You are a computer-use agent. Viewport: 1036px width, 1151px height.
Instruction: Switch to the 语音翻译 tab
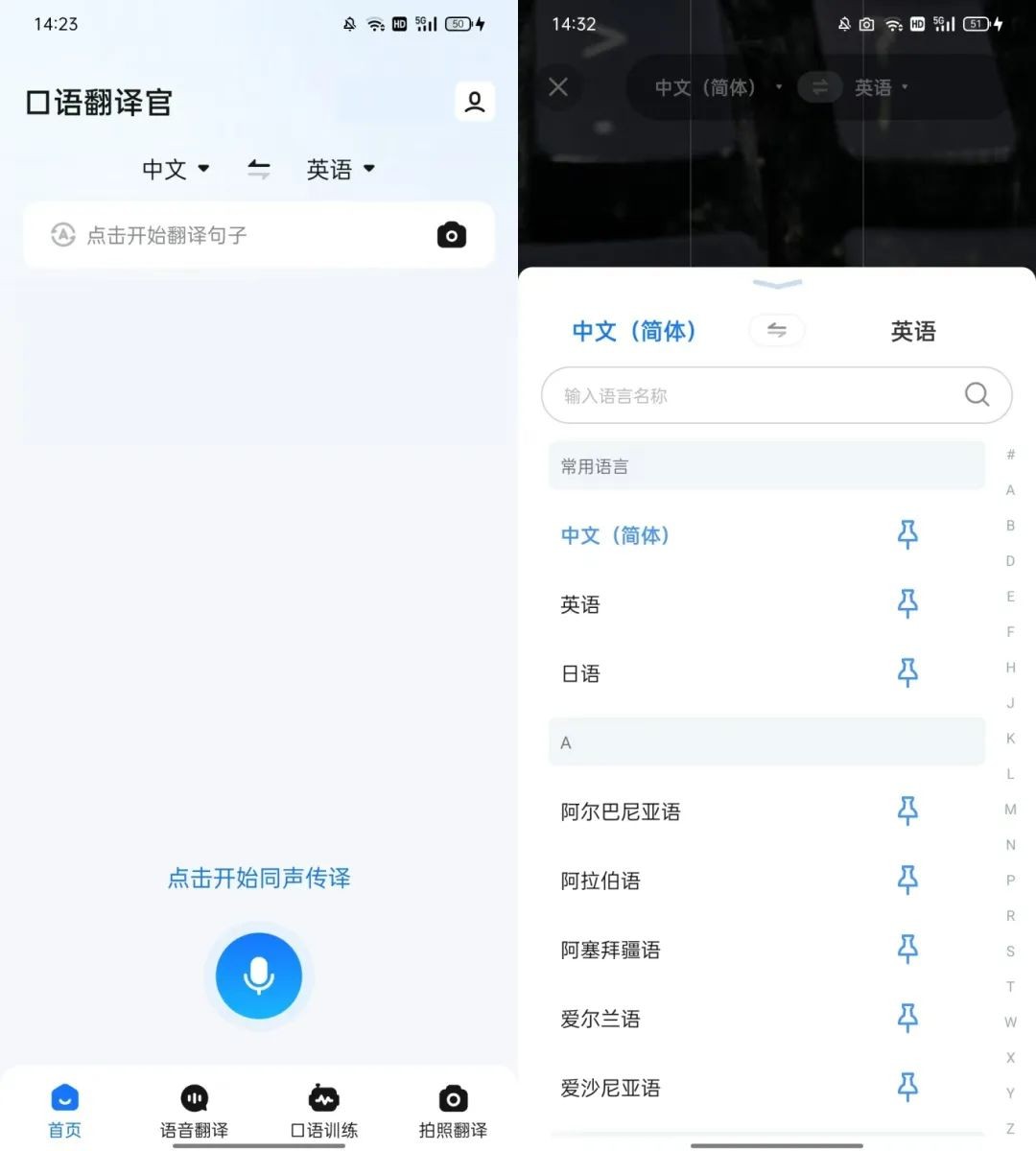tap(194, 1112)
